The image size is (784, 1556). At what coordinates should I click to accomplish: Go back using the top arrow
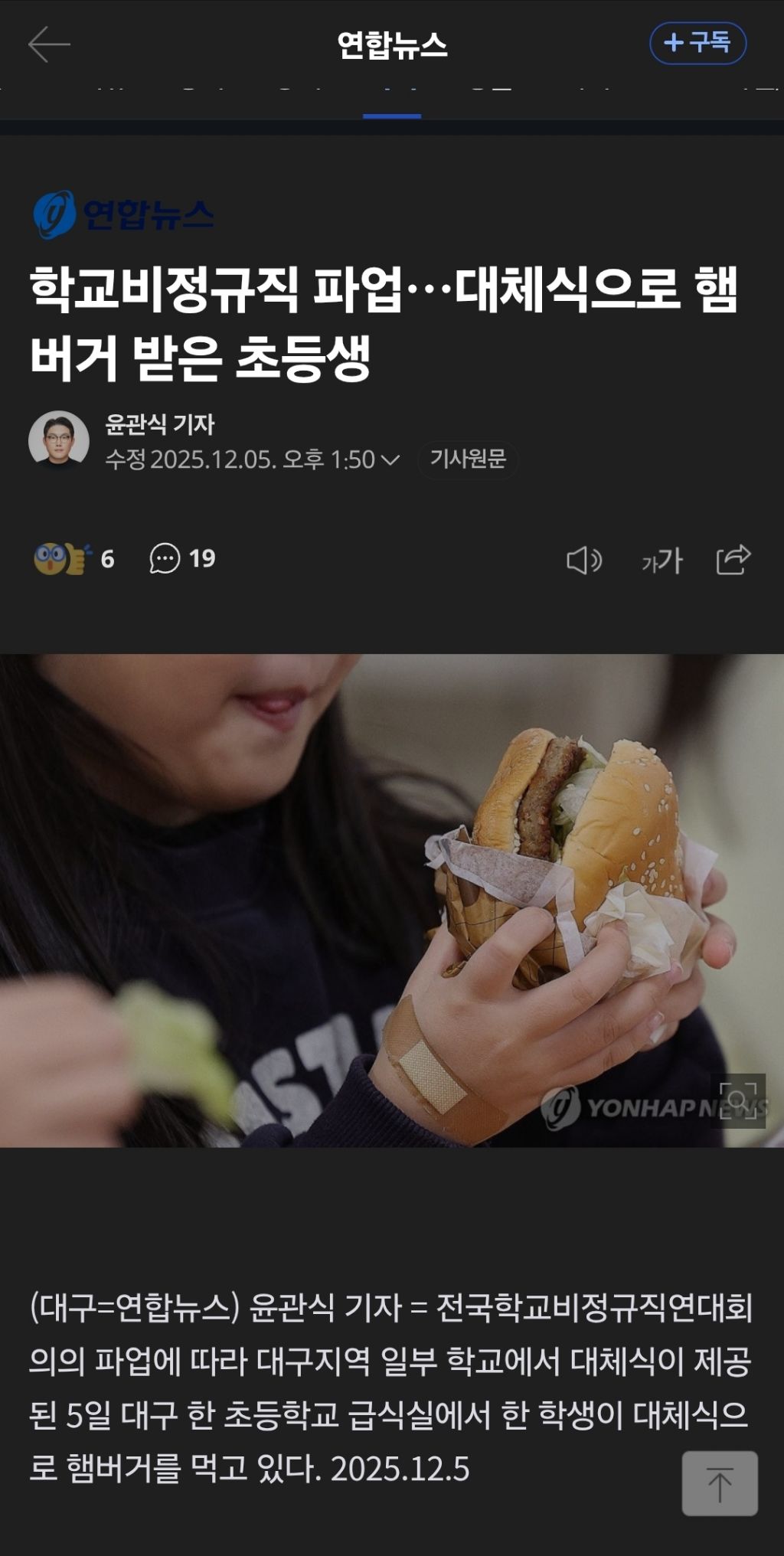49,44
